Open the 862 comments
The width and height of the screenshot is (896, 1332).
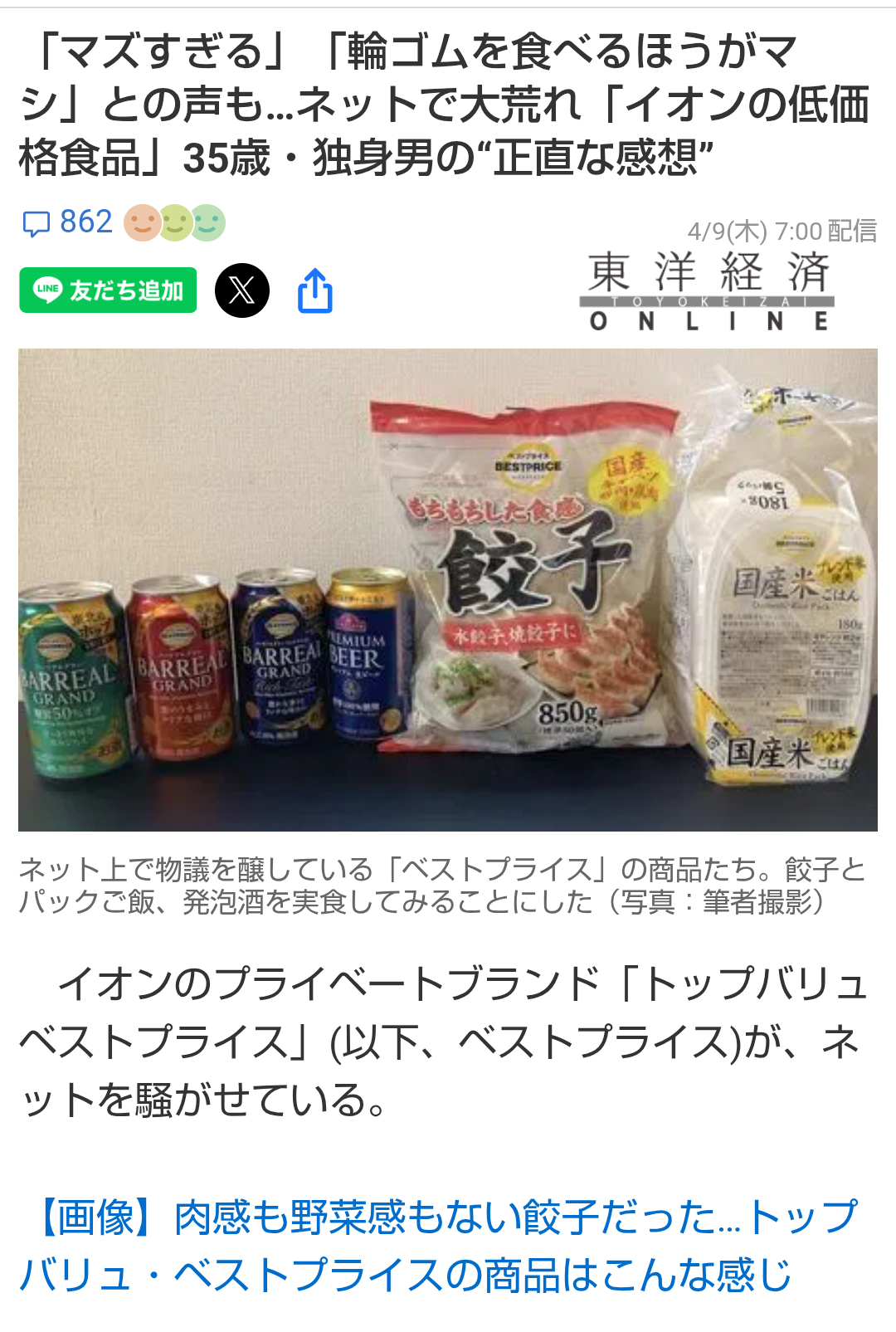[x=68, y=222]
